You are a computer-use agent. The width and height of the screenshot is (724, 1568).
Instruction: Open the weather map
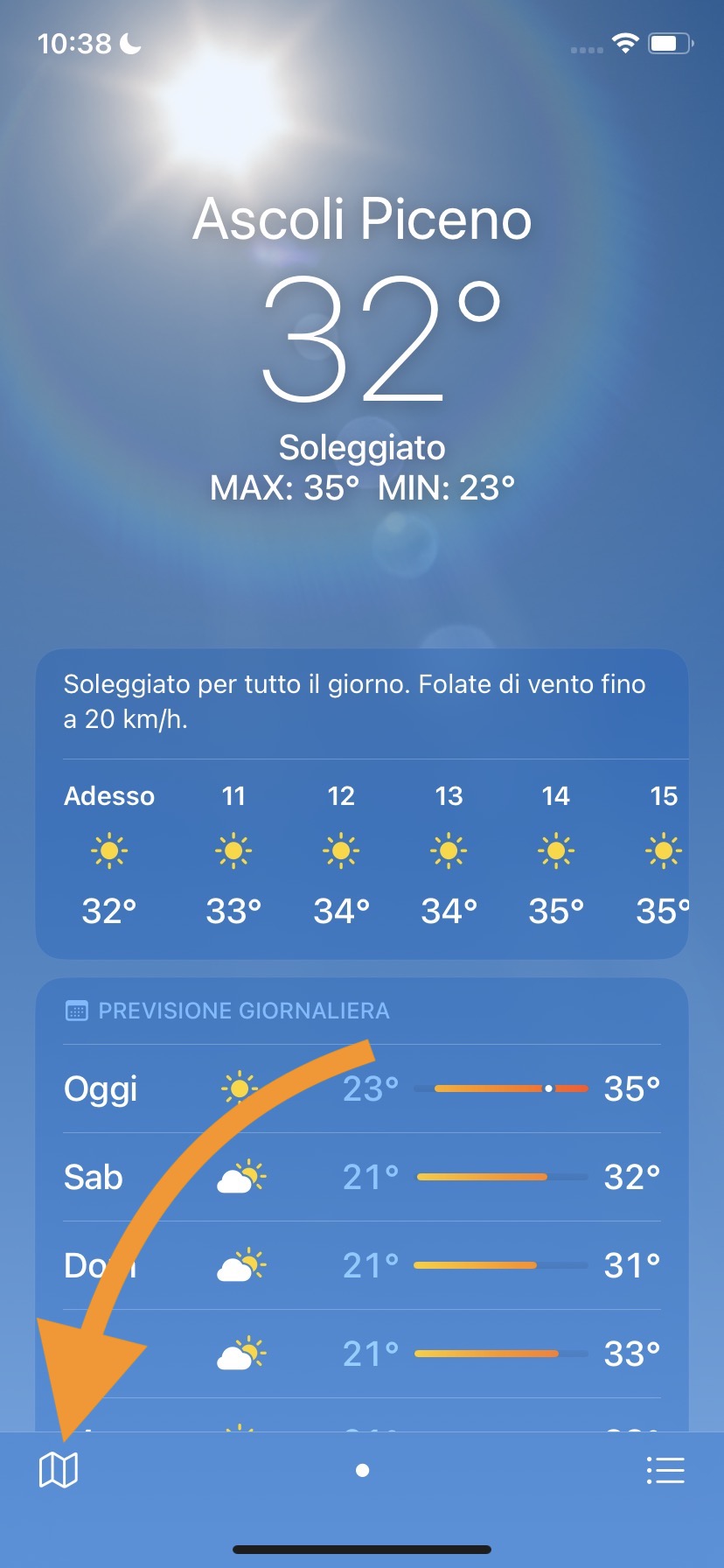(59, 1470)
